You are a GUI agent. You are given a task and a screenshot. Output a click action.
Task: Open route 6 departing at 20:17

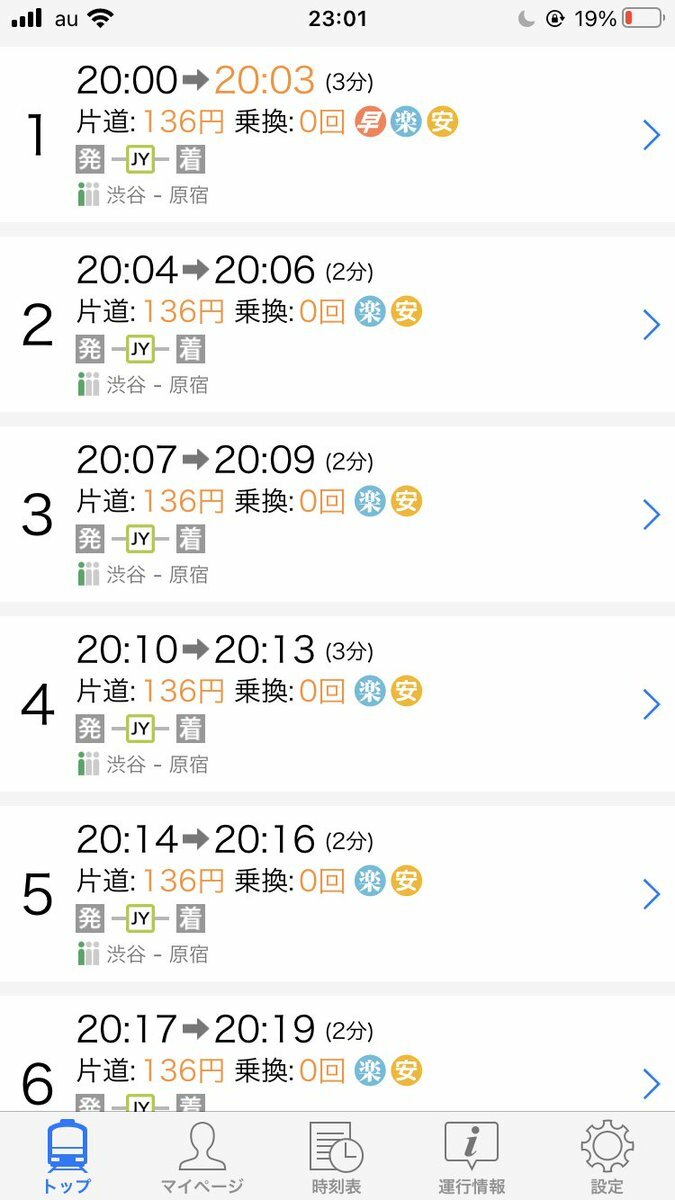point(337,1060)
